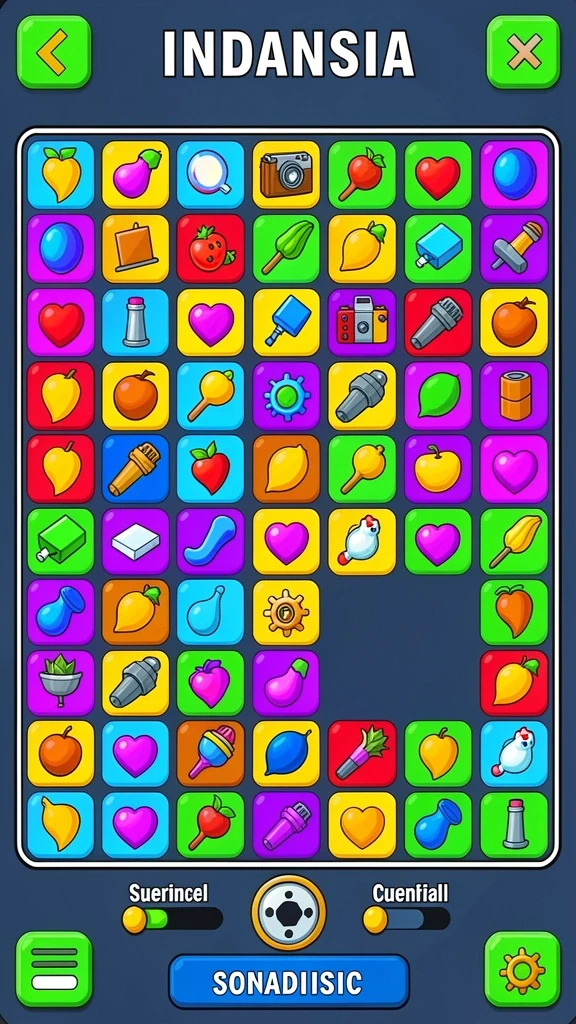
Task: Close the game with the X button
Action: 523,52
